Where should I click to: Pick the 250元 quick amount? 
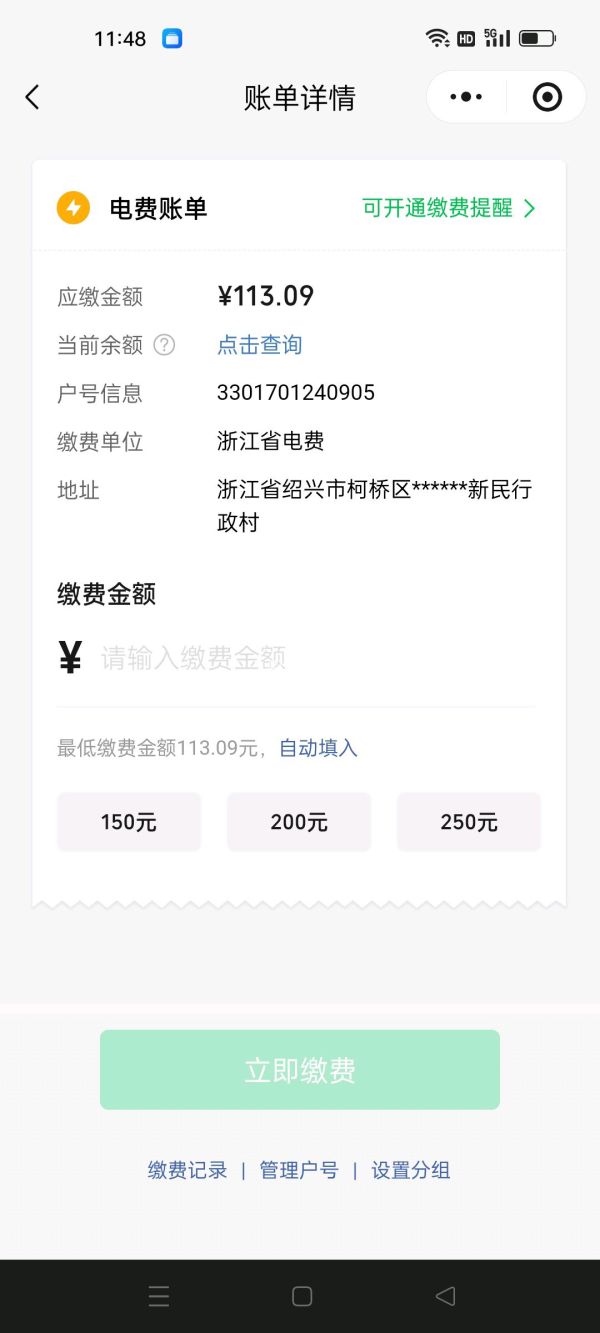(x=469, y=822)
